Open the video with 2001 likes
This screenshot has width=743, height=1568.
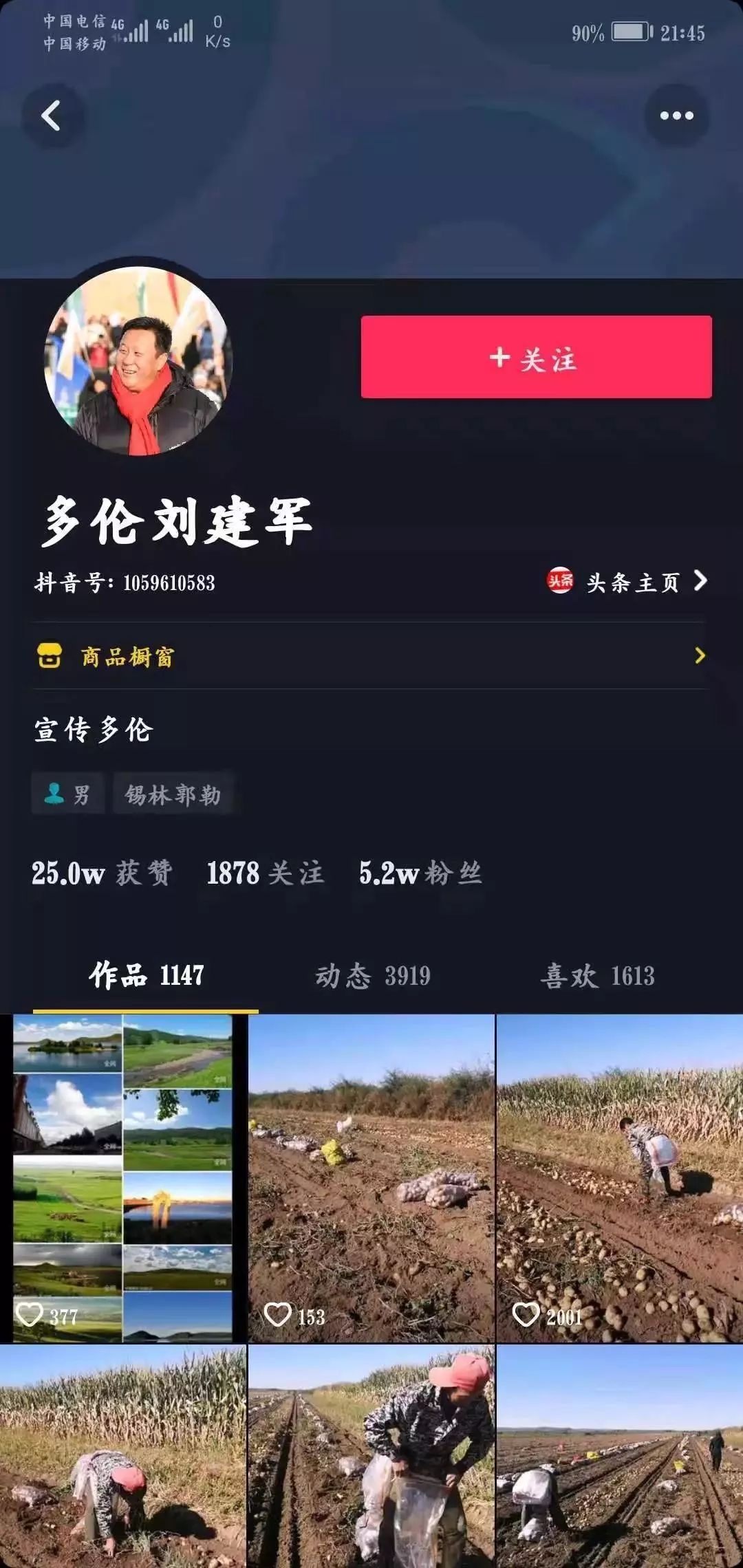point(620,1178)
